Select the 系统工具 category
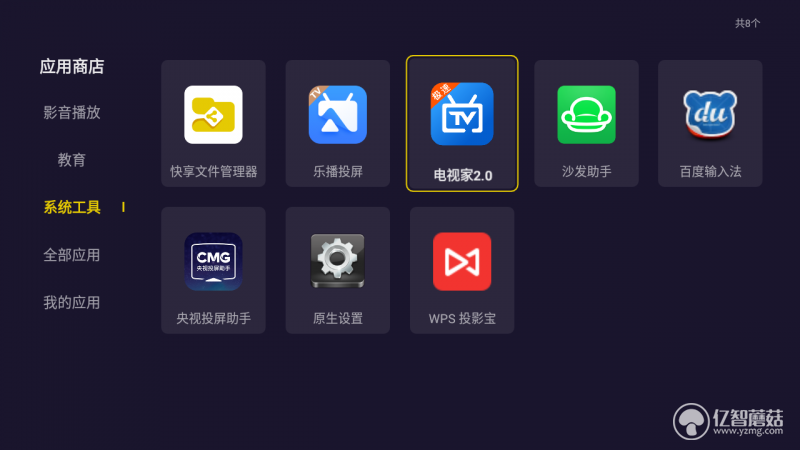 (72, 207)
